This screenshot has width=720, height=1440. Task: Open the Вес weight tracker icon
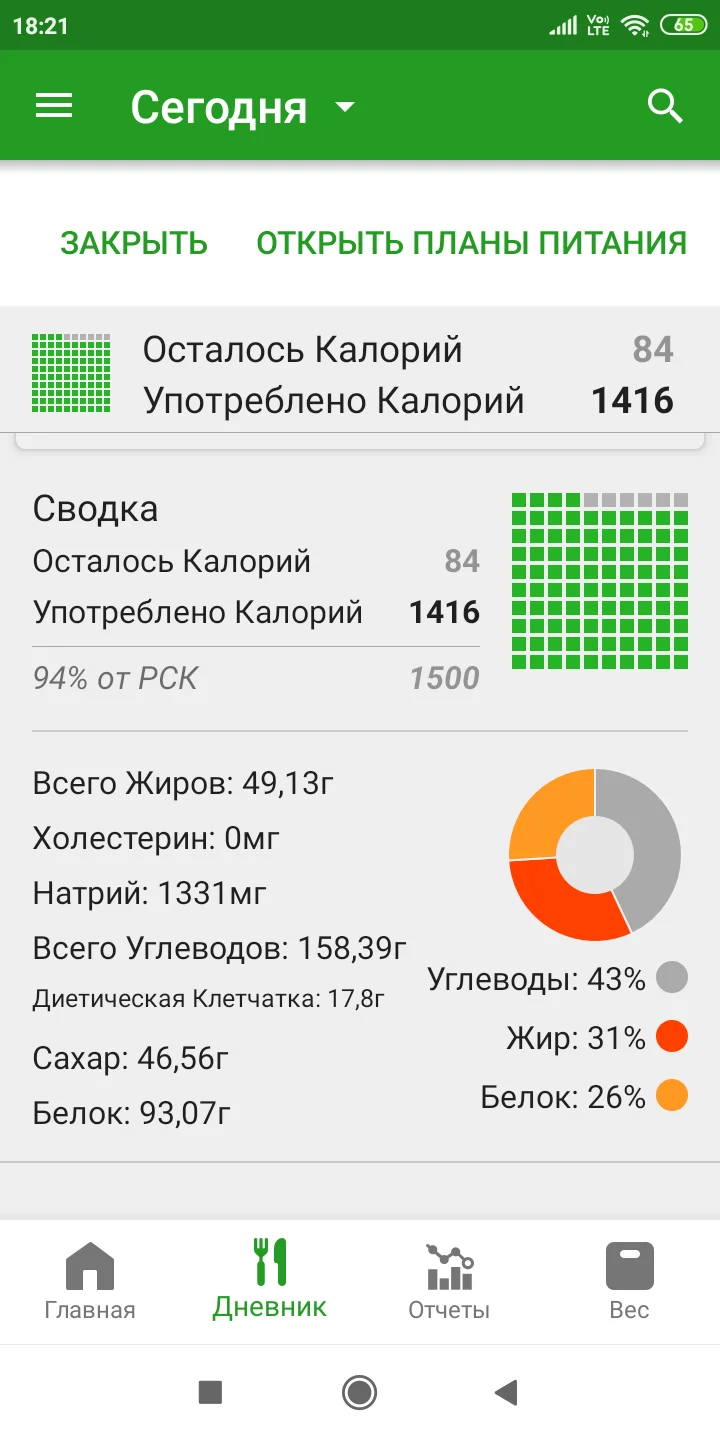tap(628, 1264)
